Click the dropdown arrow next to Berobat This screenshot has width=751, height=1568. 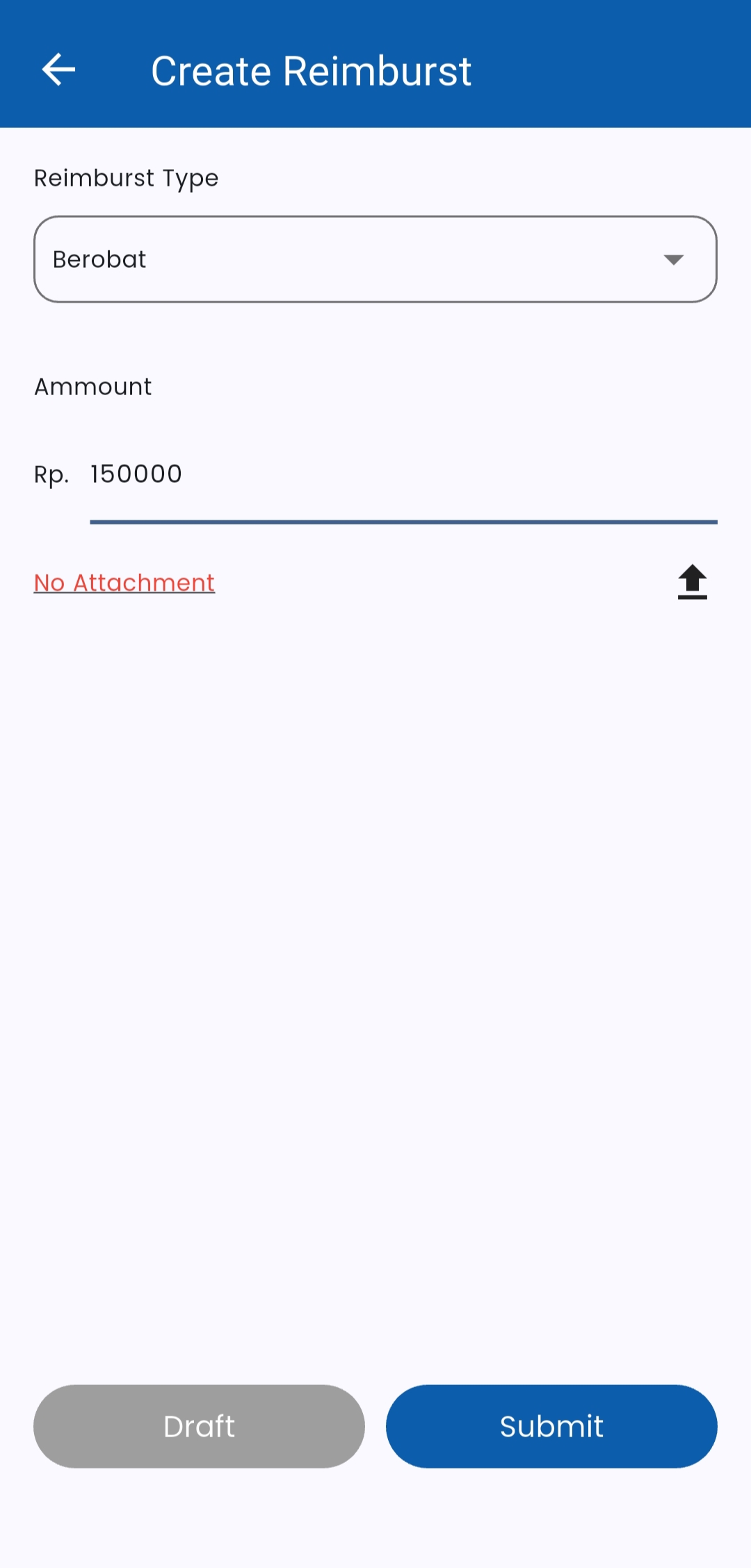(673, 261)
